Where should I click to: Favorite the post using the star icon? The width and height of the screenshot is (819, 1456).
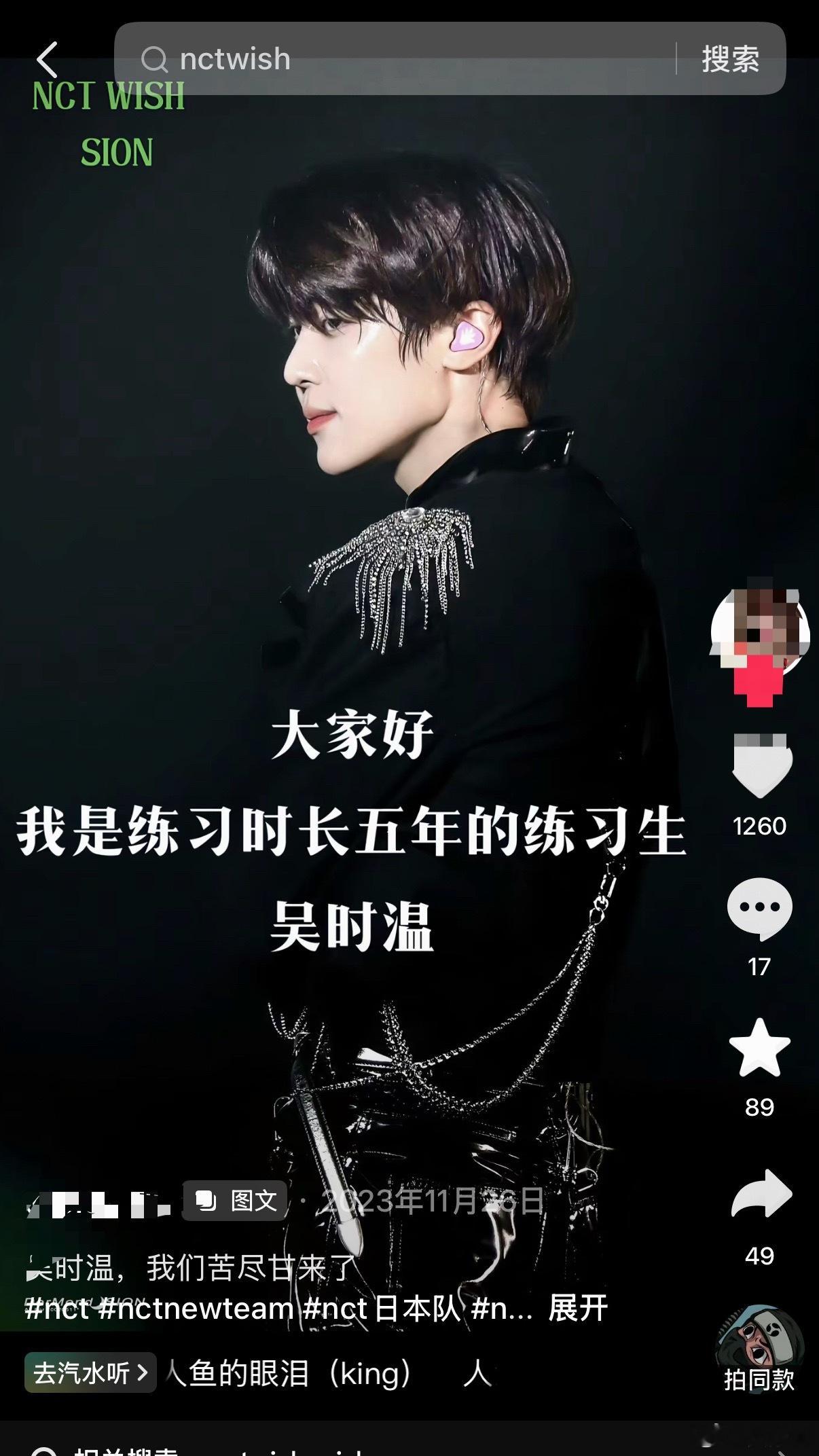click(760, 1049)
